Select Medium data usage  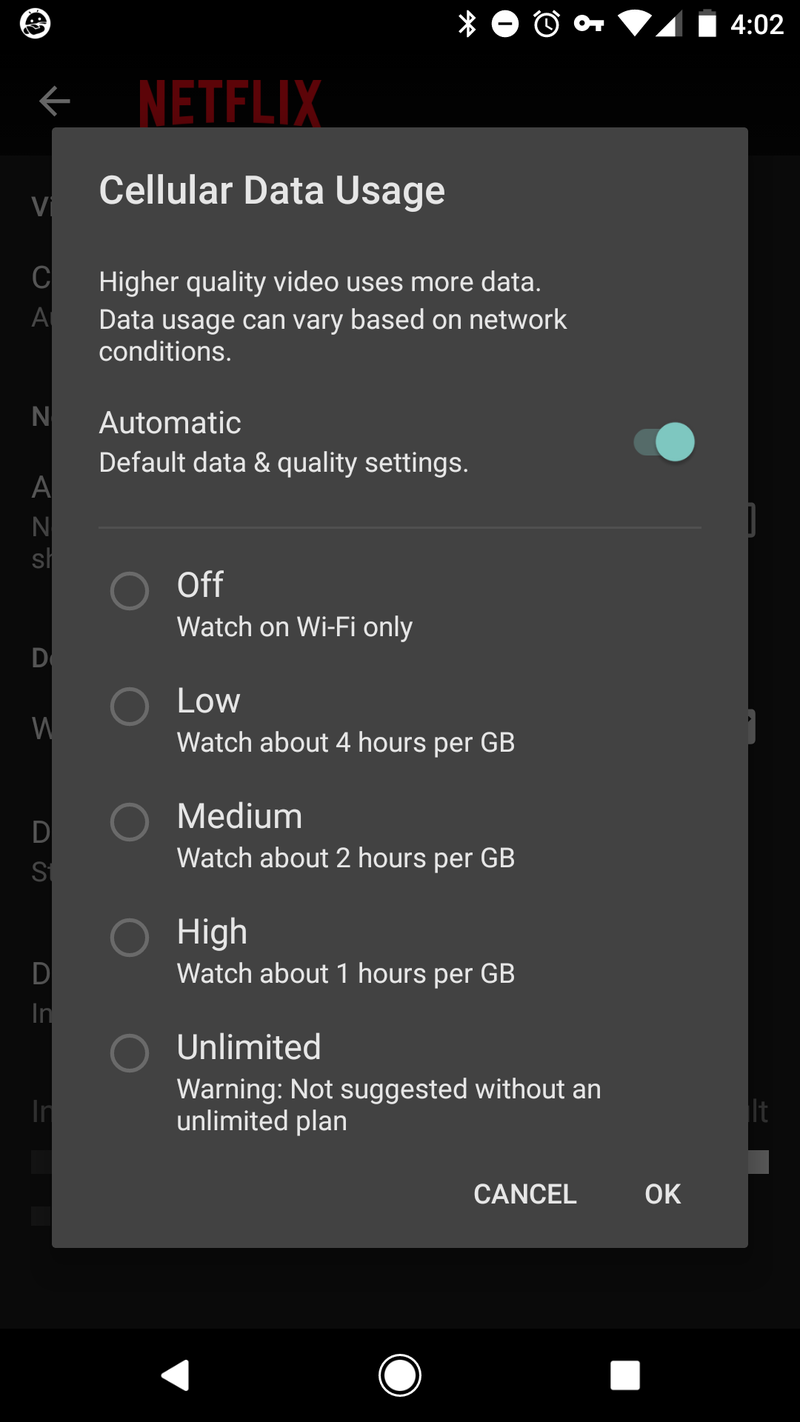pos(399,835)
